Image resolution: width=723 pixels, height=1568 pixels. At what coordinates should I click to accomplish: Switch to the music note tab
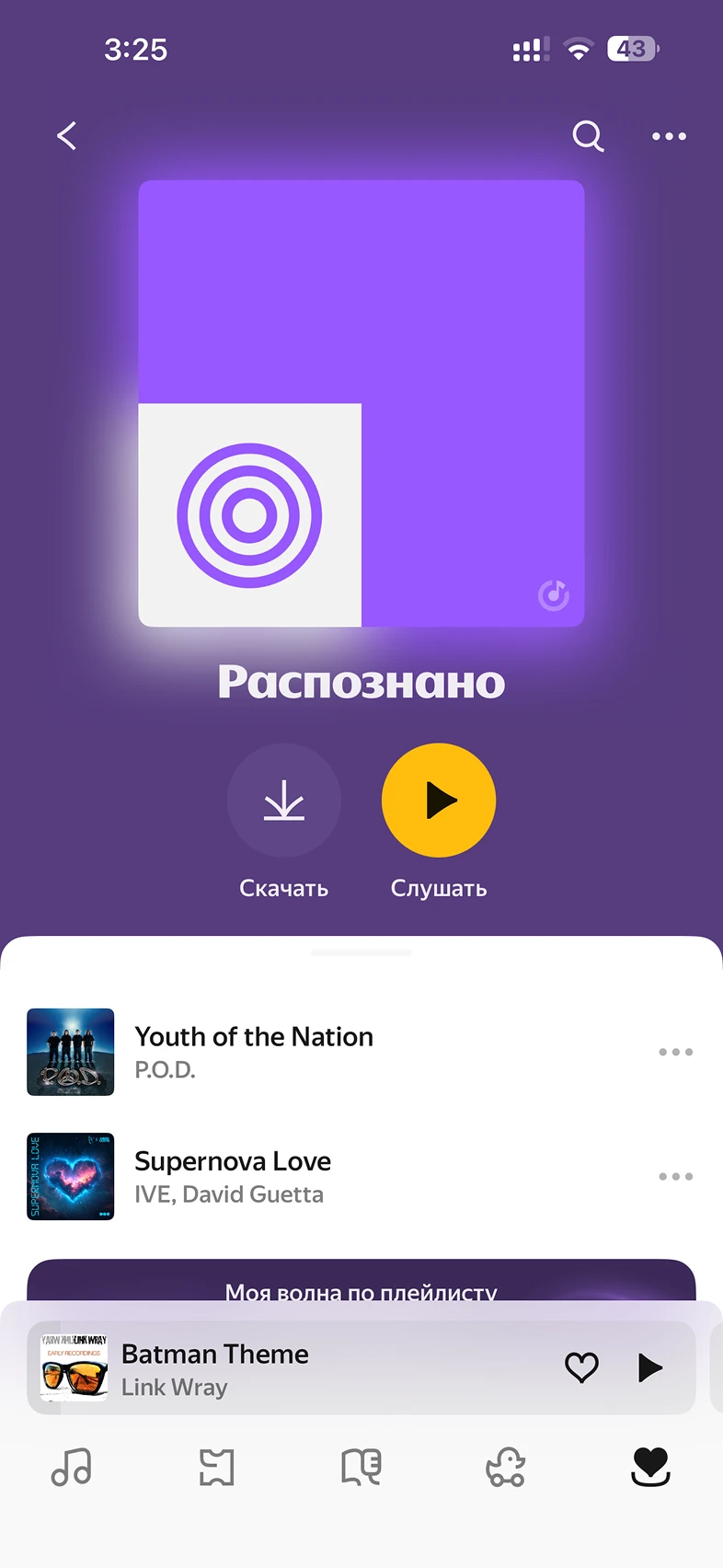coord(72,1467)
